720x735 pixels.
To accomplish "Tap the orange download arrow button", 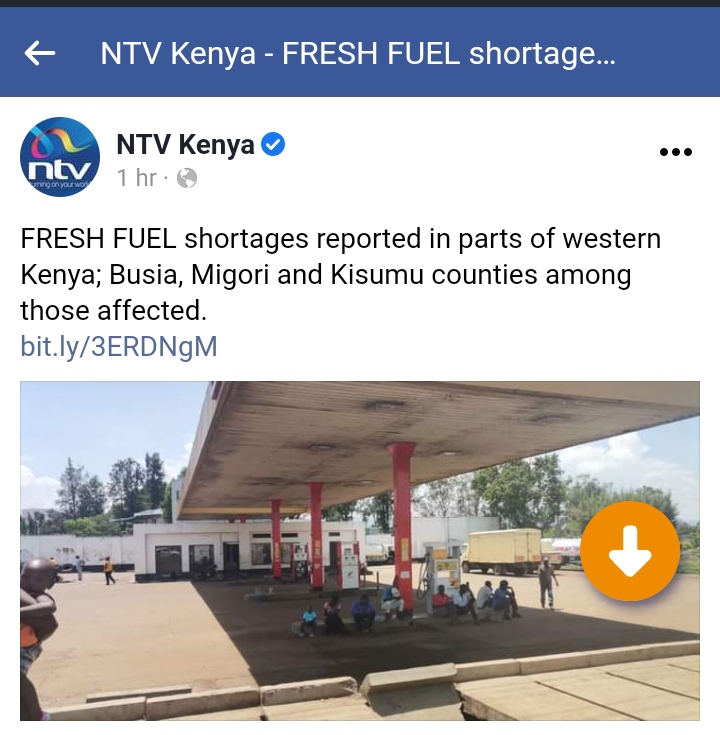I will tap(630, 552).
